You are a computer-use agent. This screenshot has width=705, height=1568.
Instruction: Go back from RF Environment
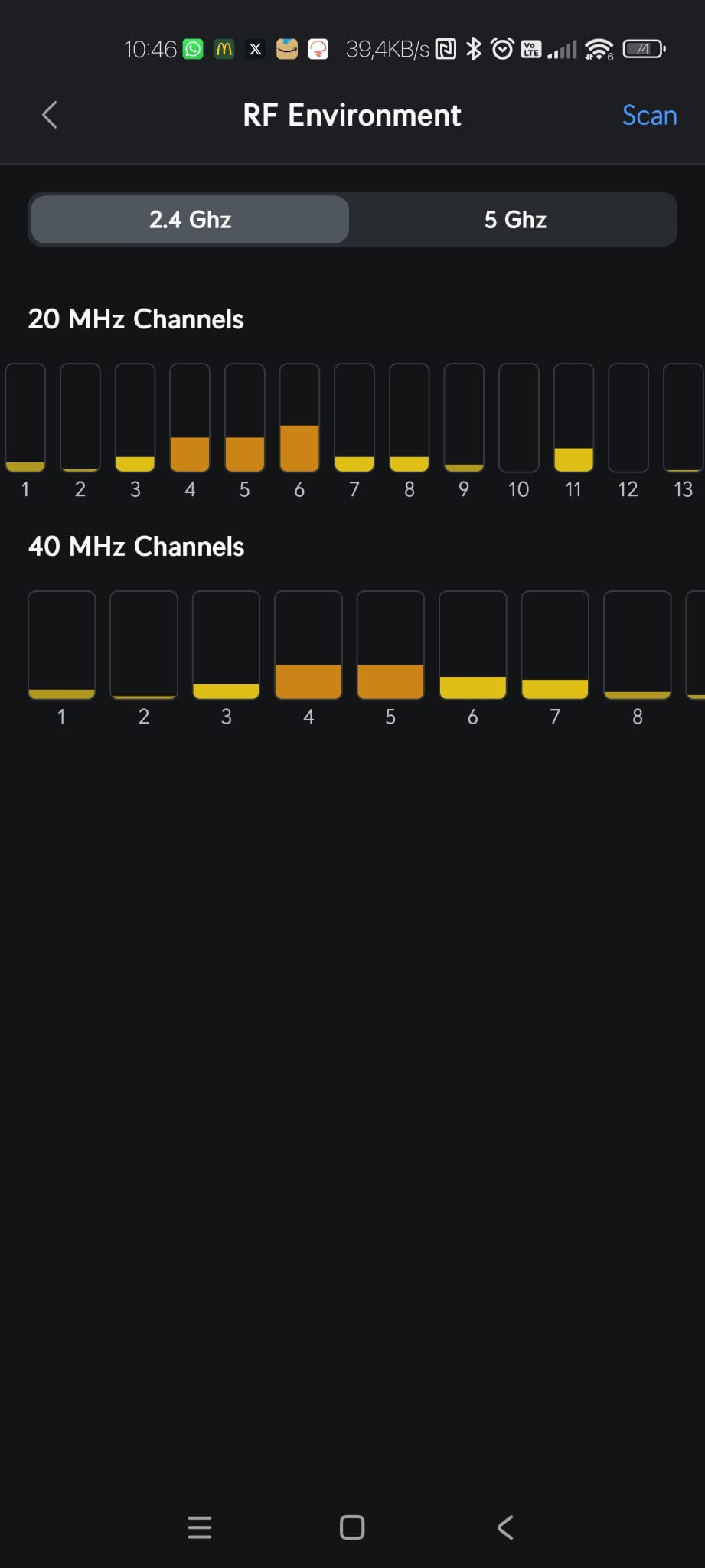pos(50,116)
